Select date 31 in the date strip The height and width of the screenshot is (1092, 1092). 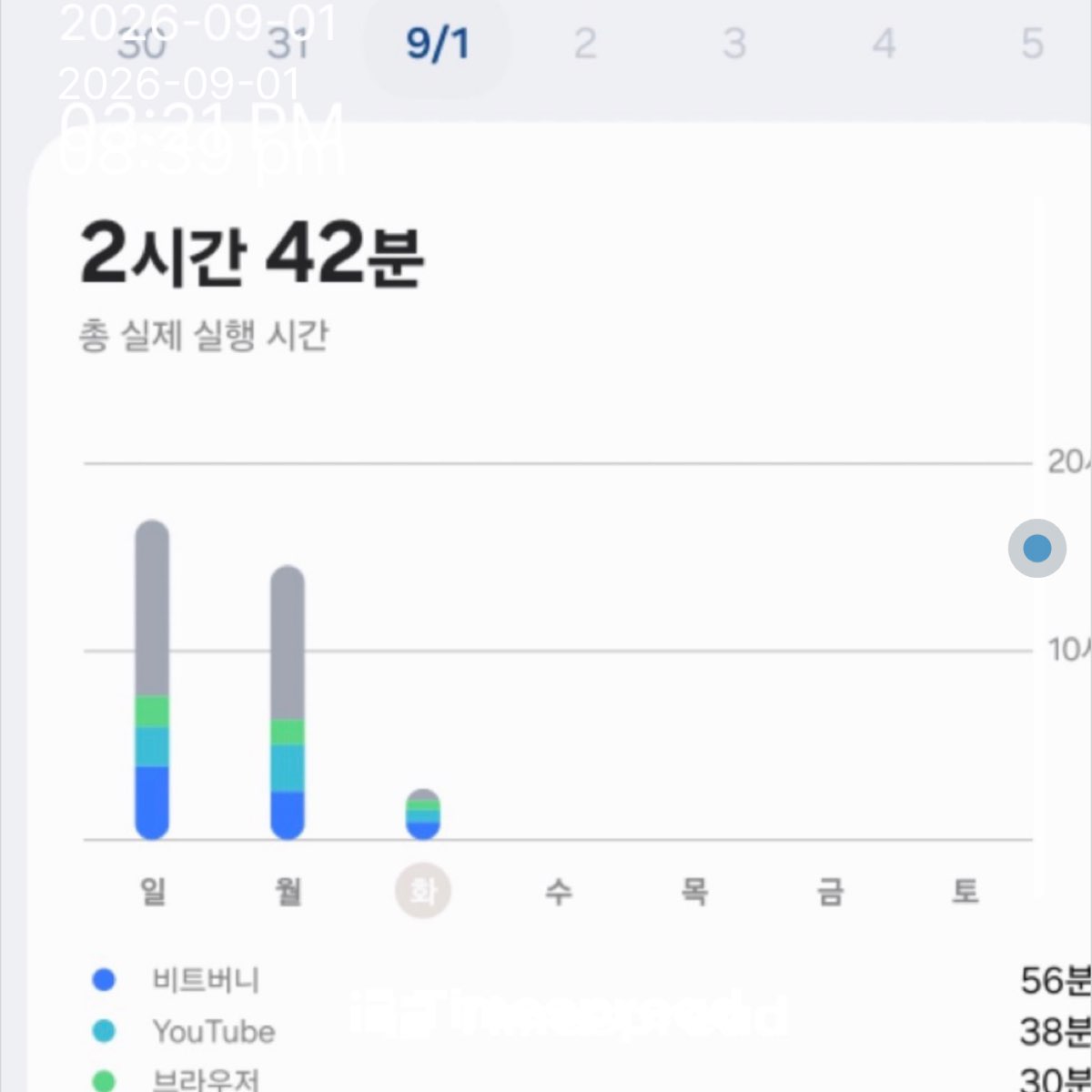click(x=289, y=43)
